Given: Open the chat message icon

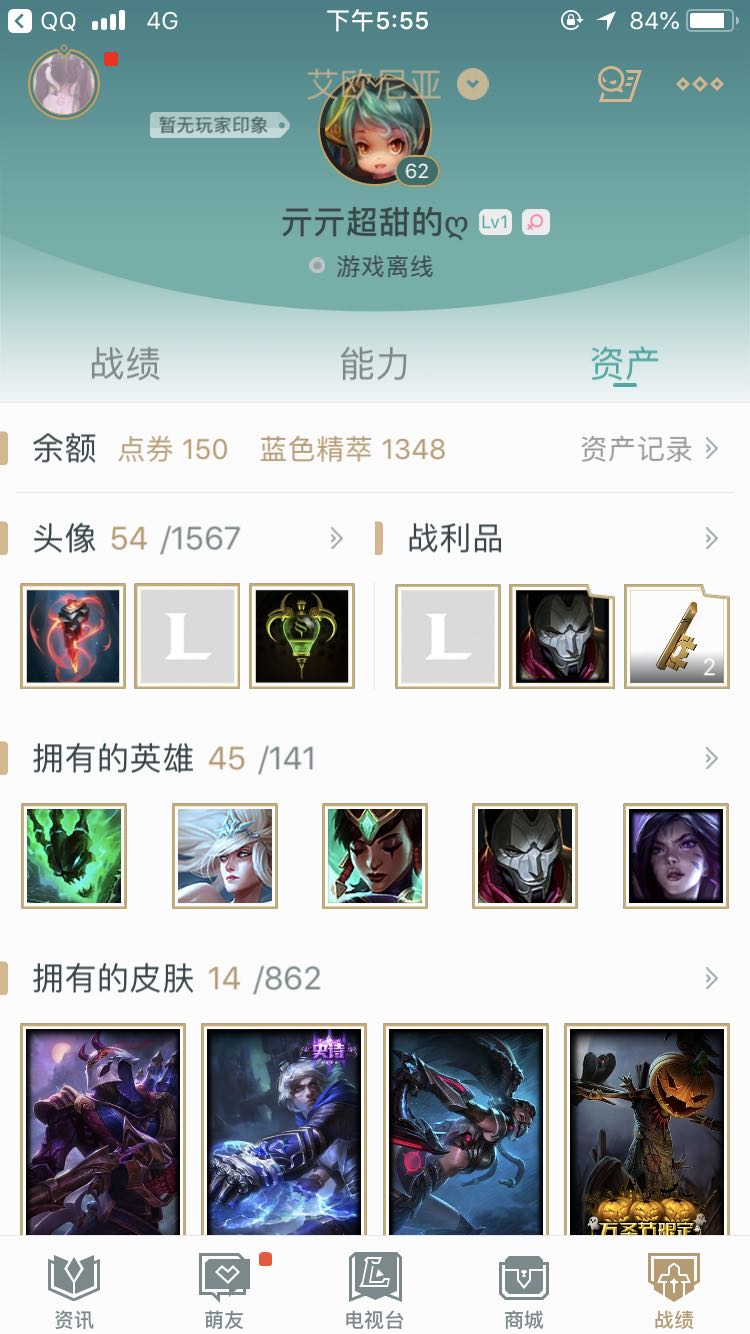Looking at the screenshot, I should click(x=618, y=85).
